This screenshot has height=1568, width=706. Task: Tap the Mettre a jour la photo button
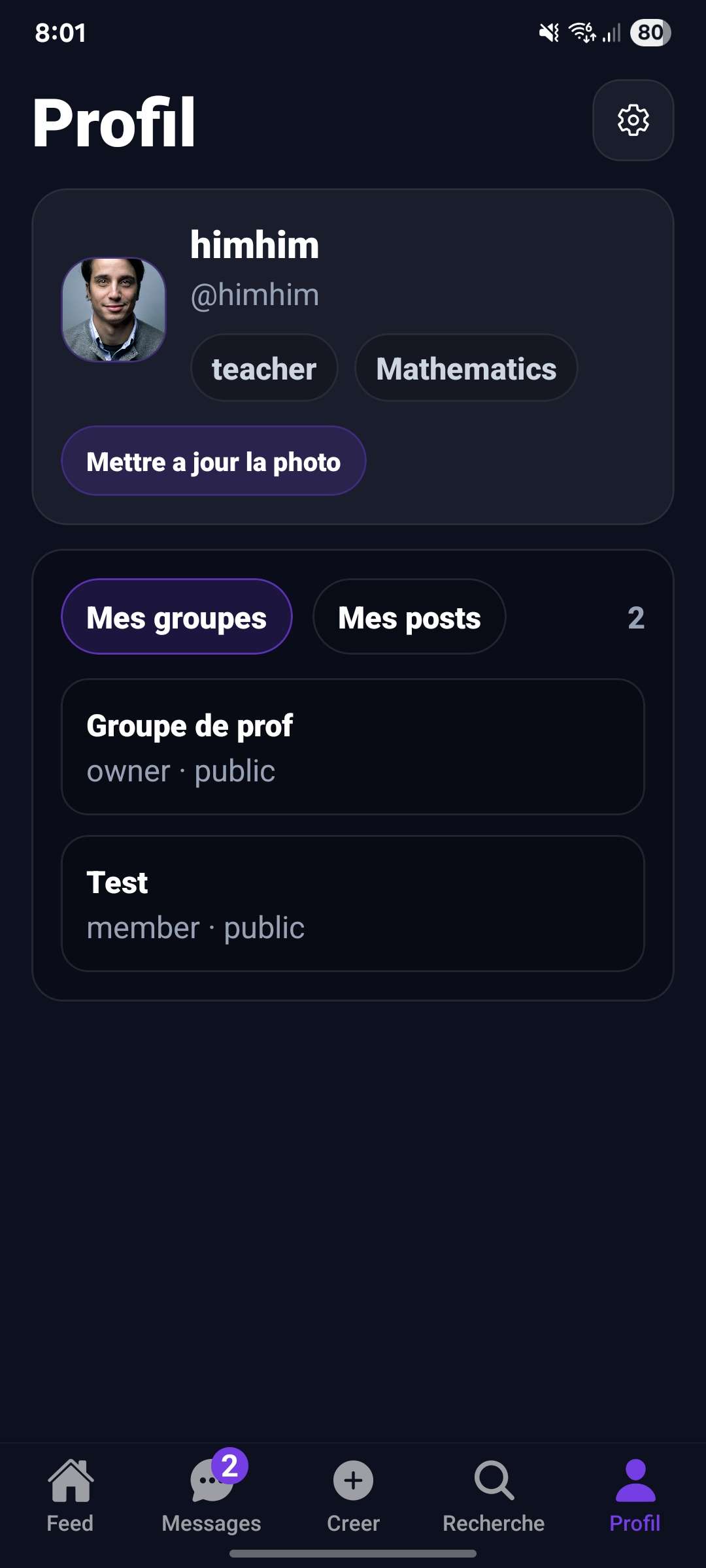[214, 461]
